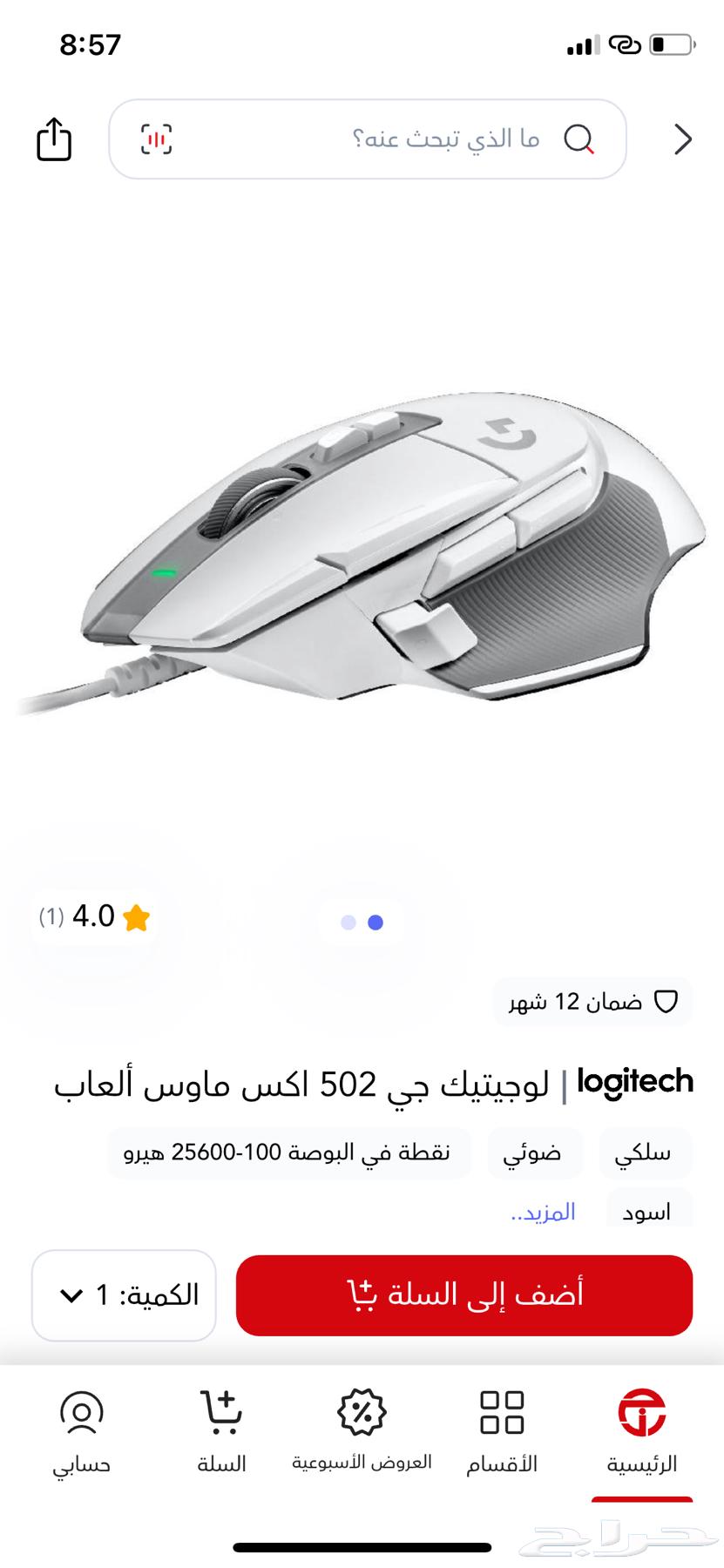Tap المزيد to show more specs
This screenshot has height=1568, width=724.
544,1212
